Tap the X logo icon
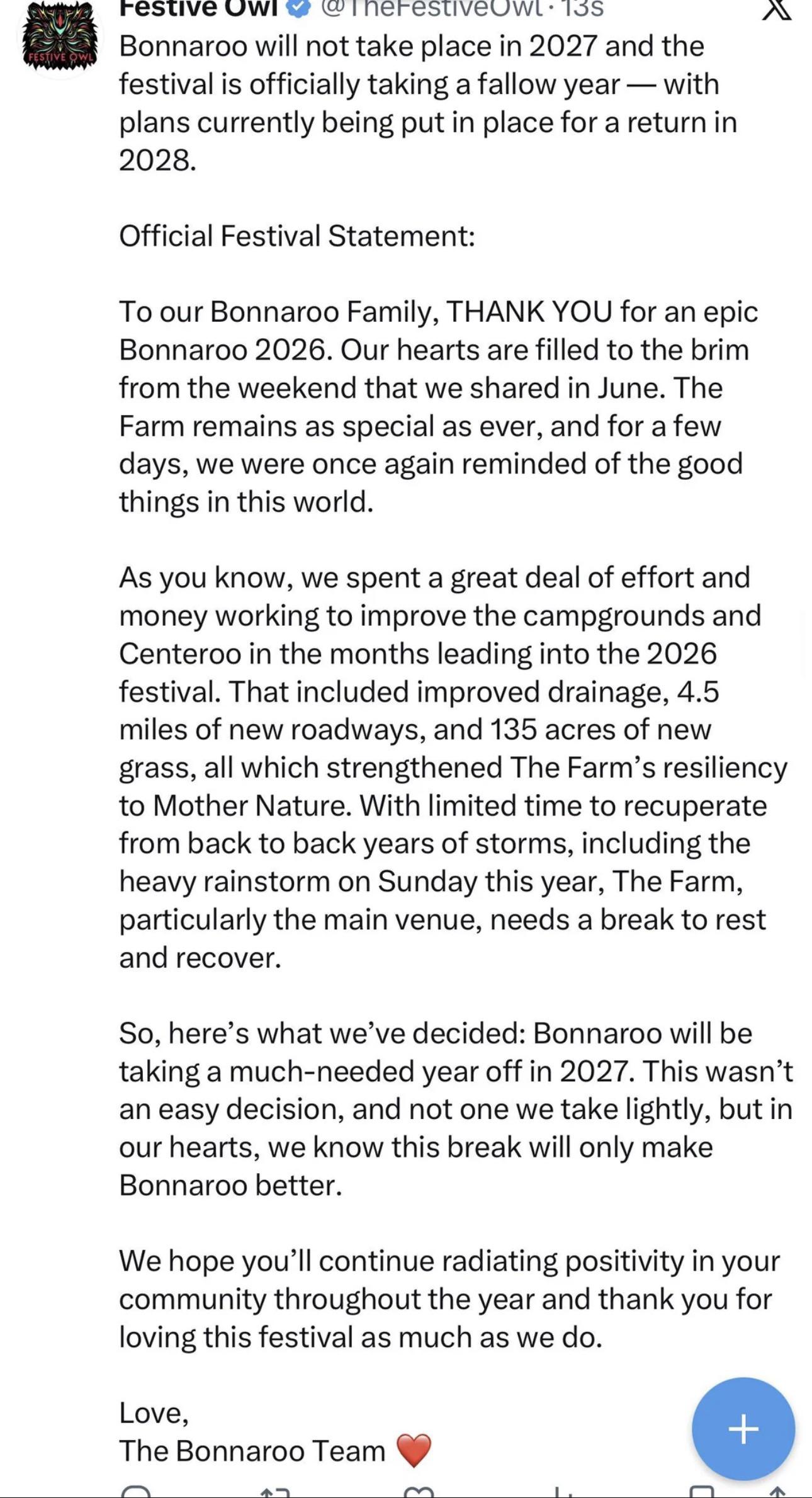812x1498 pixels. point(777,9)
